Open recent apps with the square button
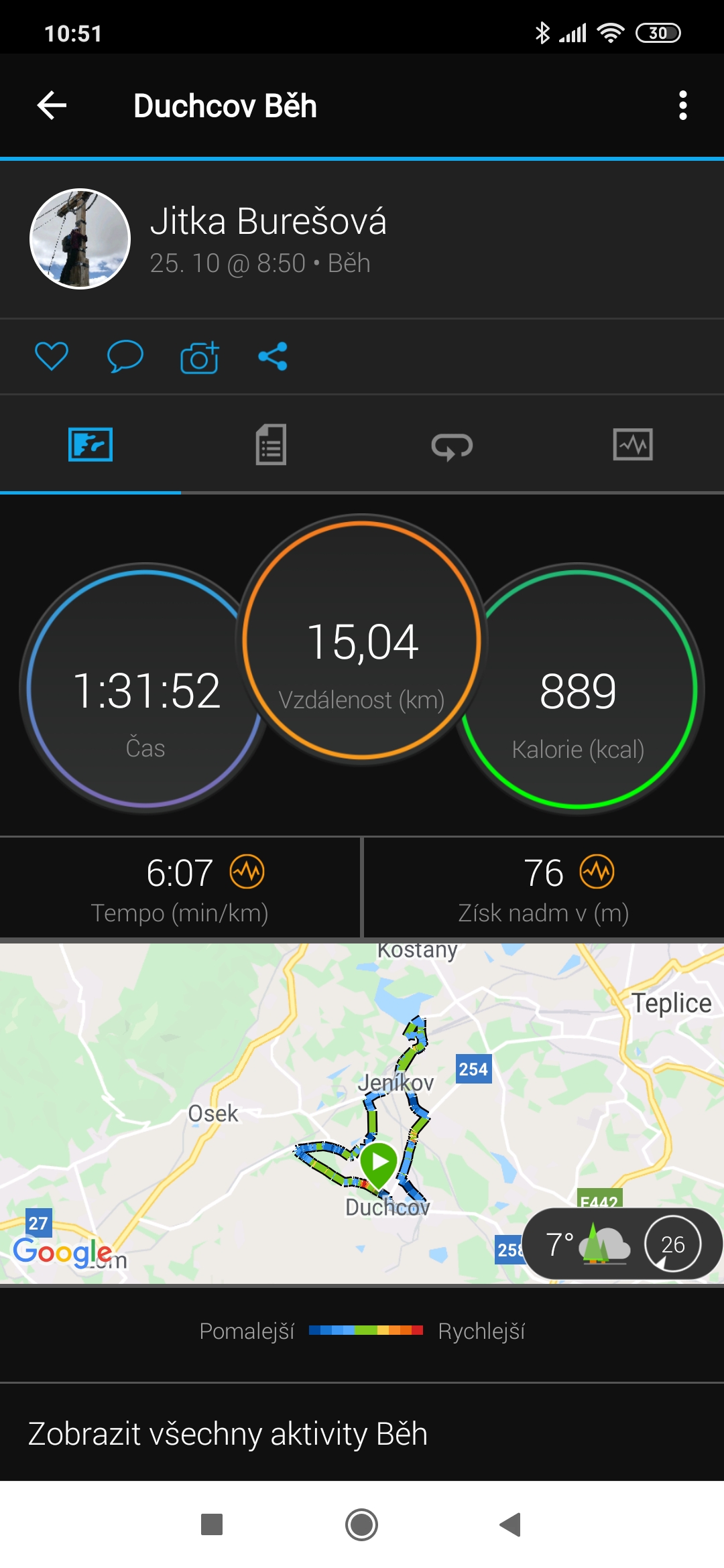 (212, 1524)
